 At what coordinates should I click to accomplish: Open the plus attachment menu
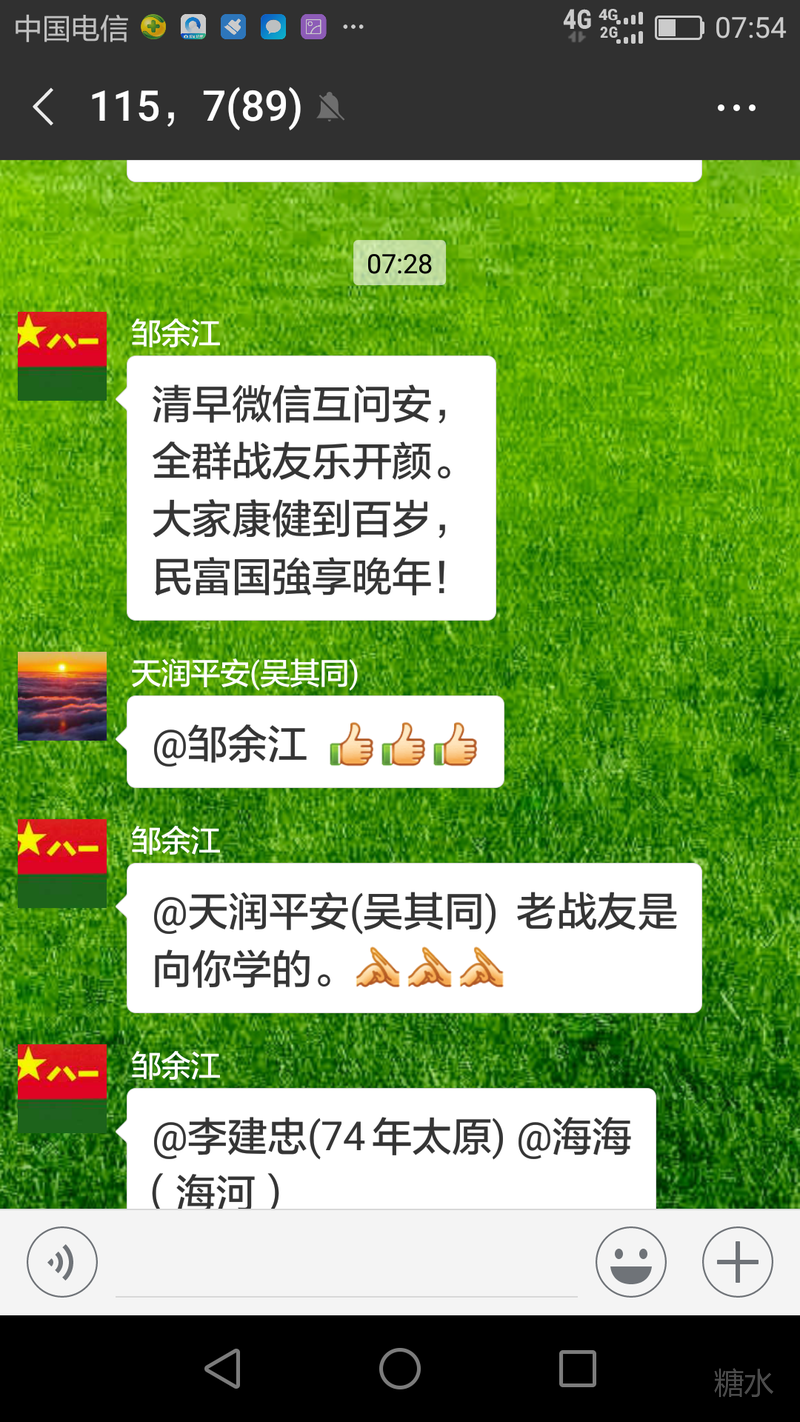[738, 1262]
